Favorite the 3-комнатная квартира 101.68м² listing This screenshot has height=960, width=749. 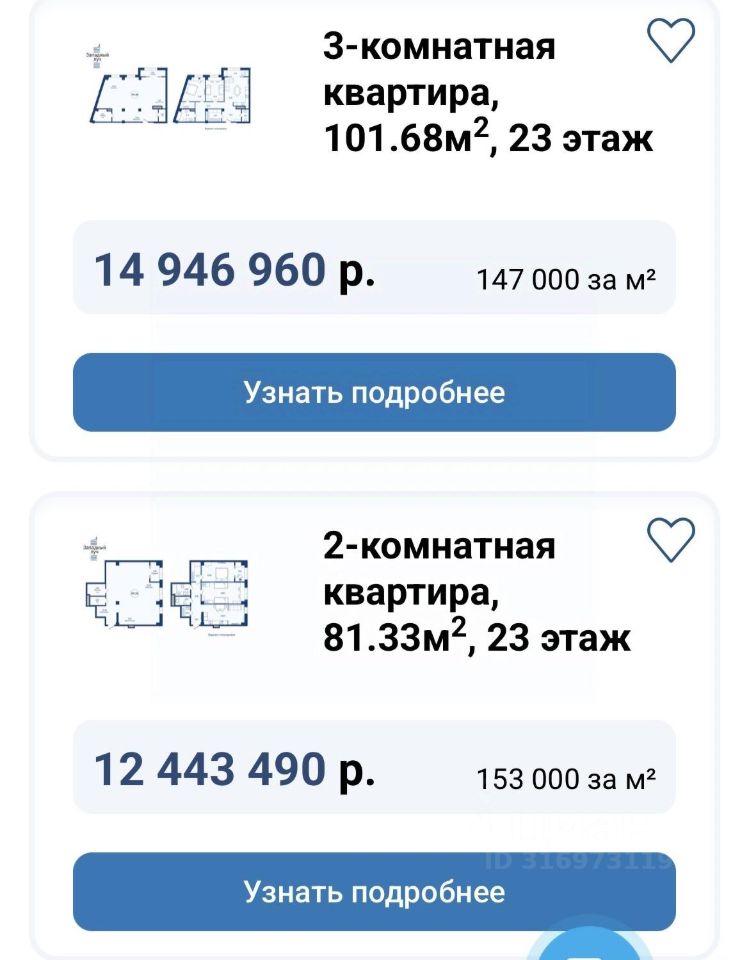671,40
